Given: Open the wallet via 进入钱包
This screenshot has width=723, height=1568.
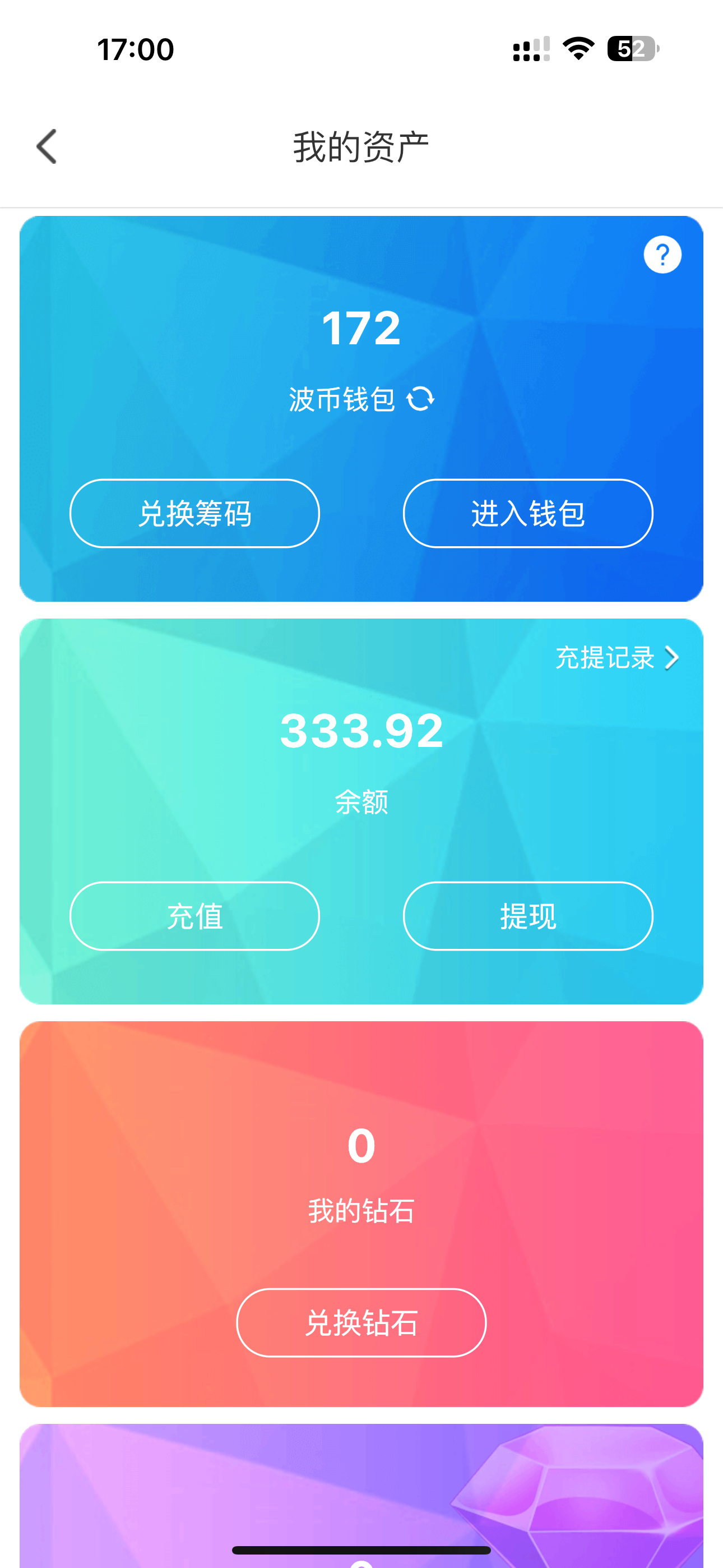Looking at the screenshot, I should [x=527, y=513].
